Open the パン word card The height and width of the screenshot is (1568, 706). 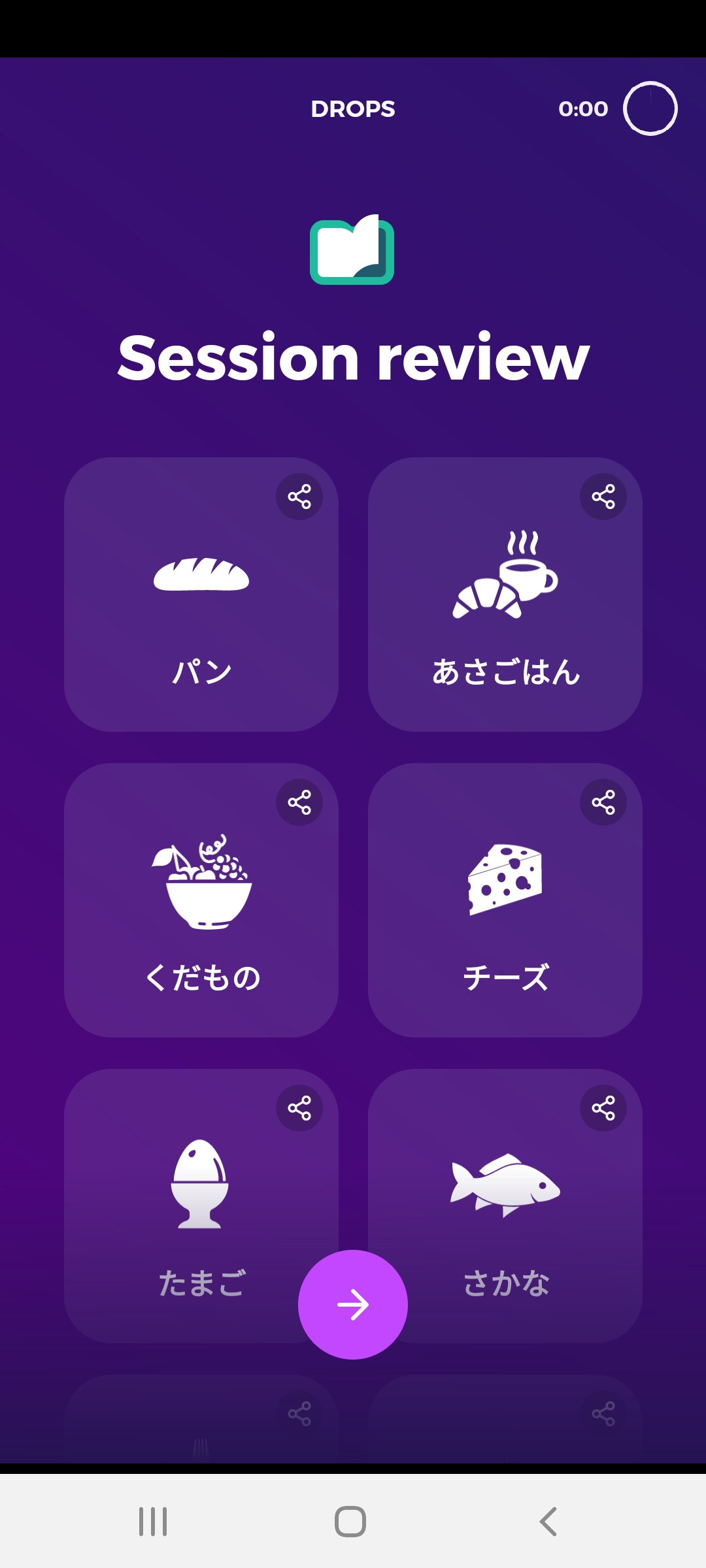pos(201,595)
